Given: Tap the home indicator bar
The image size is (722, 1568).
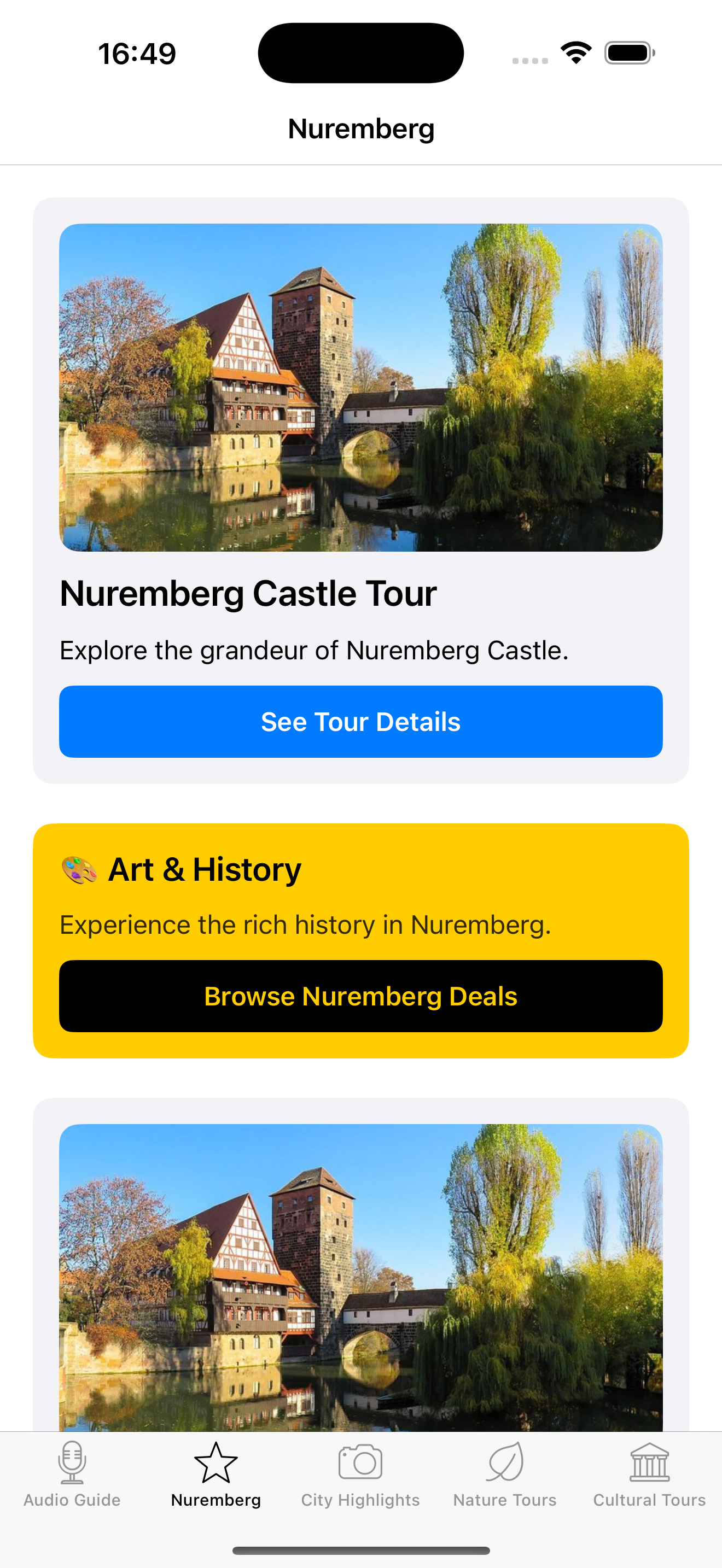Looking at the screenshot, I should pyautogui.click(x=360, y=1552).
